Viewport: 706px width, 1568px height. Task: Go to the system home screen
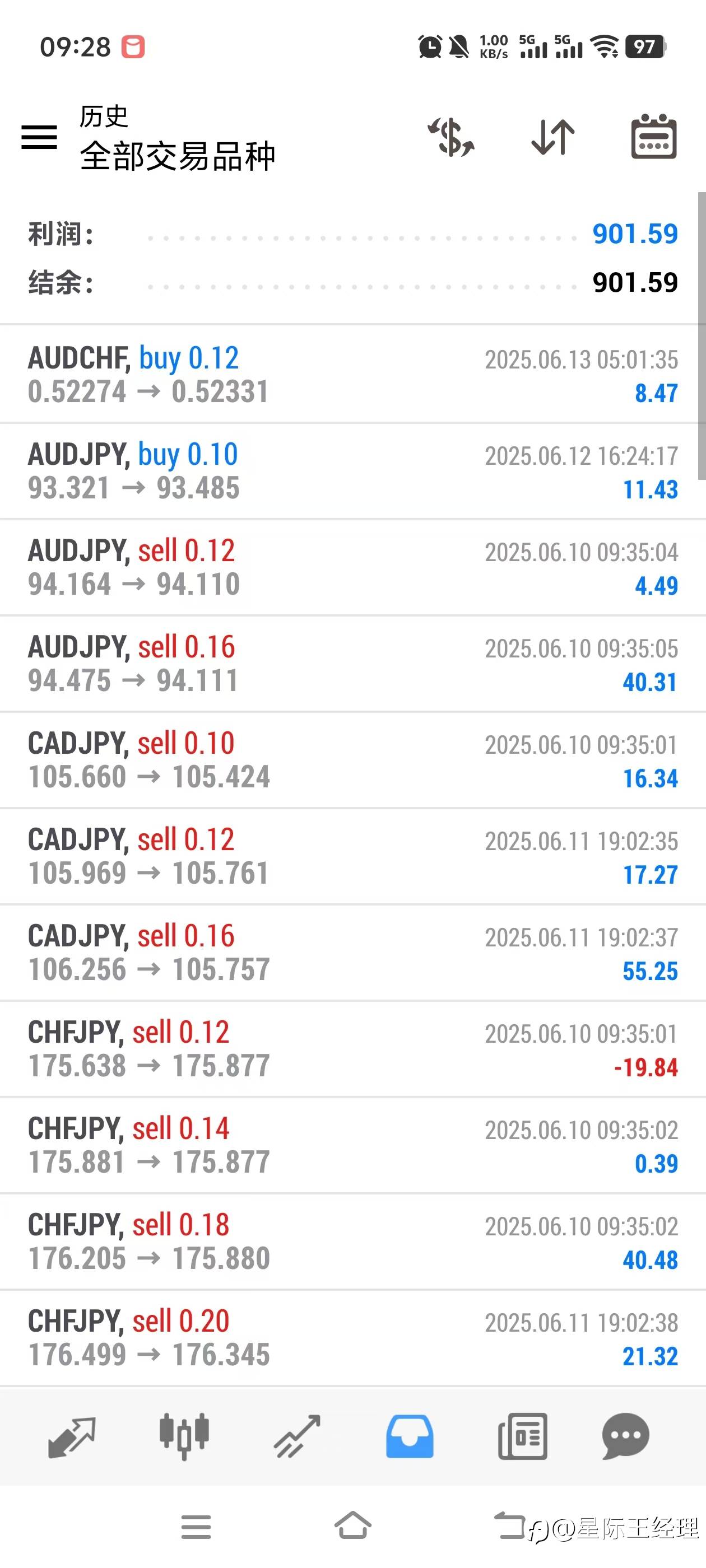point(352,1525)
